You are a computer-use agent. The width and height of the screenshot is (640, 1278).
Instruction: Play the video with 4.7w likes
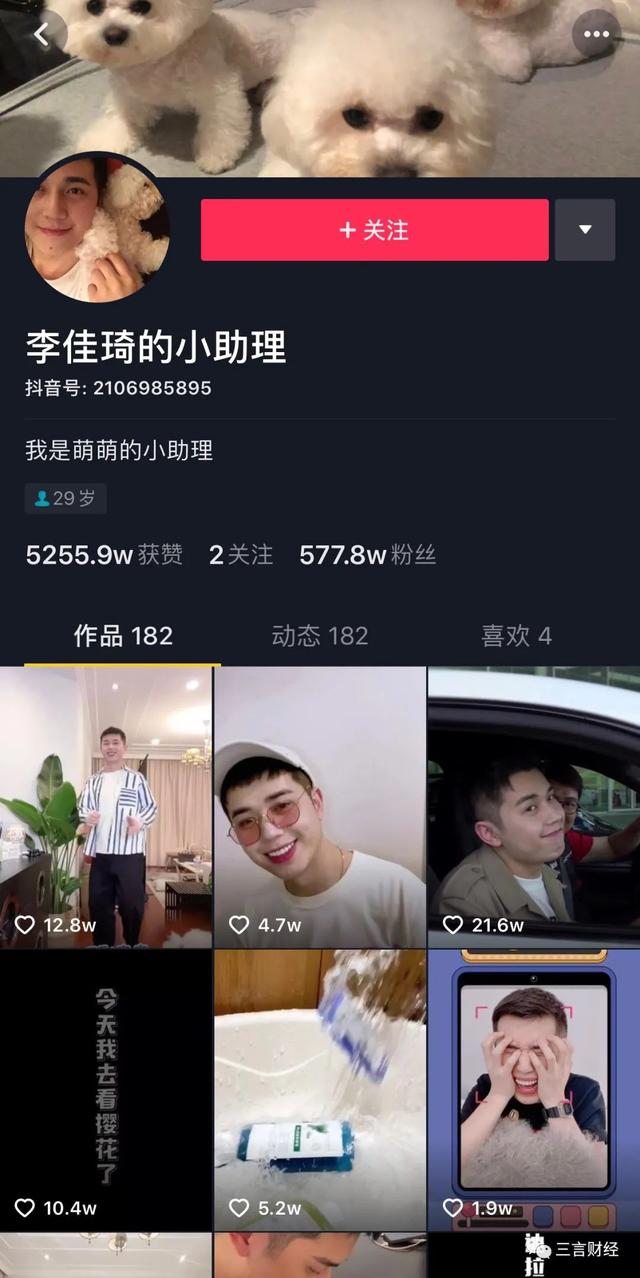pyautogui.click(x=320, y=806)
